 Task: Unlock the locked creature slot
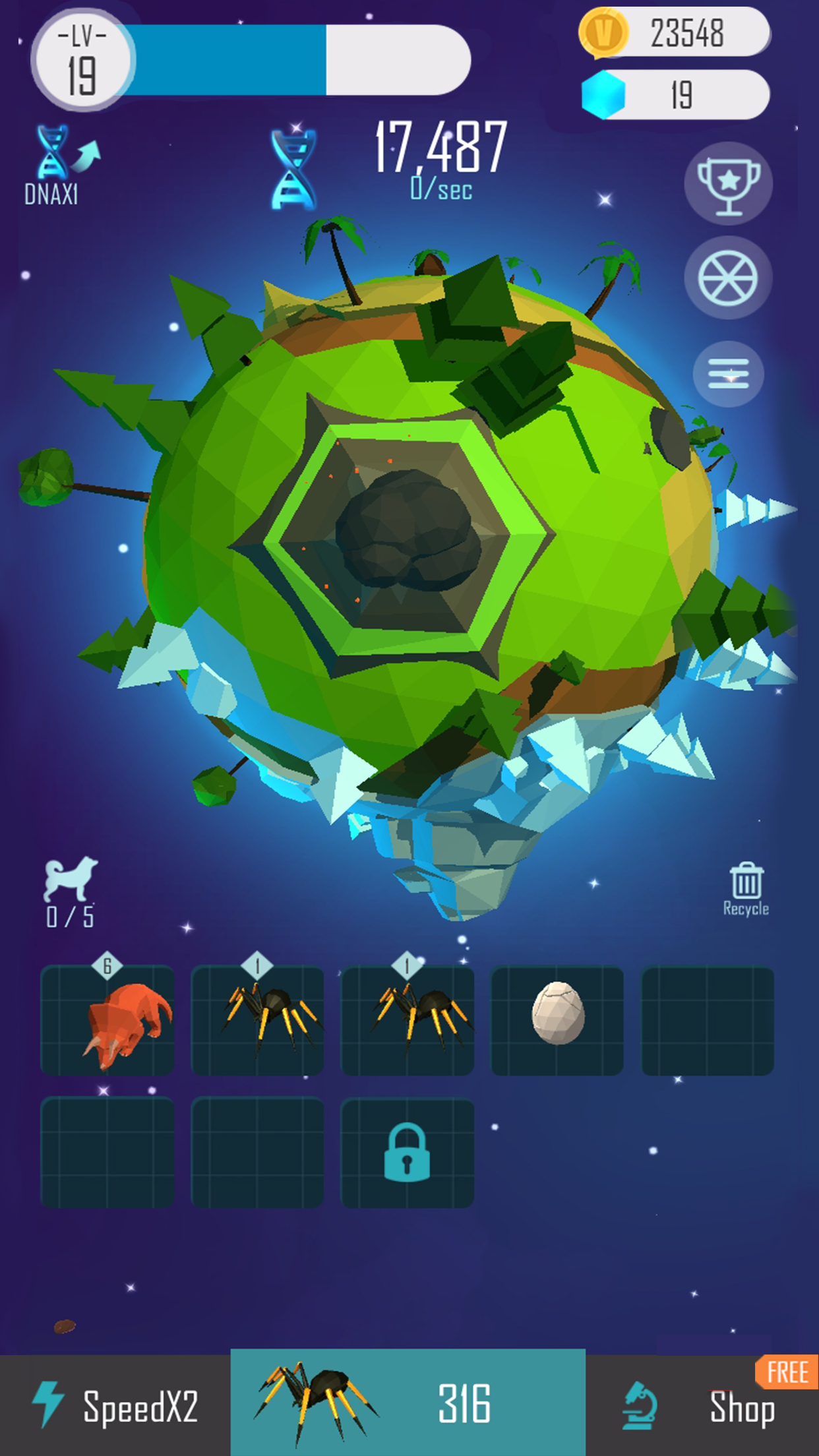click(x=407, y=1152)
